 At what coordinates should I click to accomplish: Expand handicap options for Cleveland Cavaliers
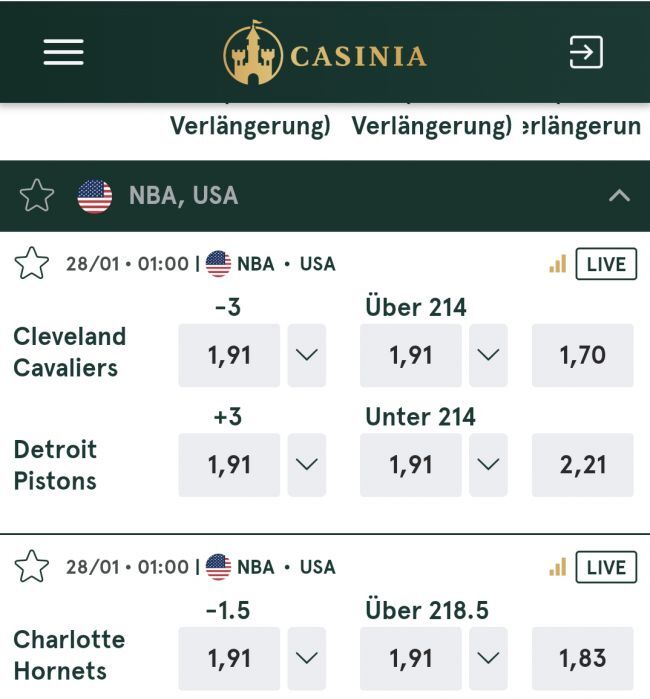point(306,355)
